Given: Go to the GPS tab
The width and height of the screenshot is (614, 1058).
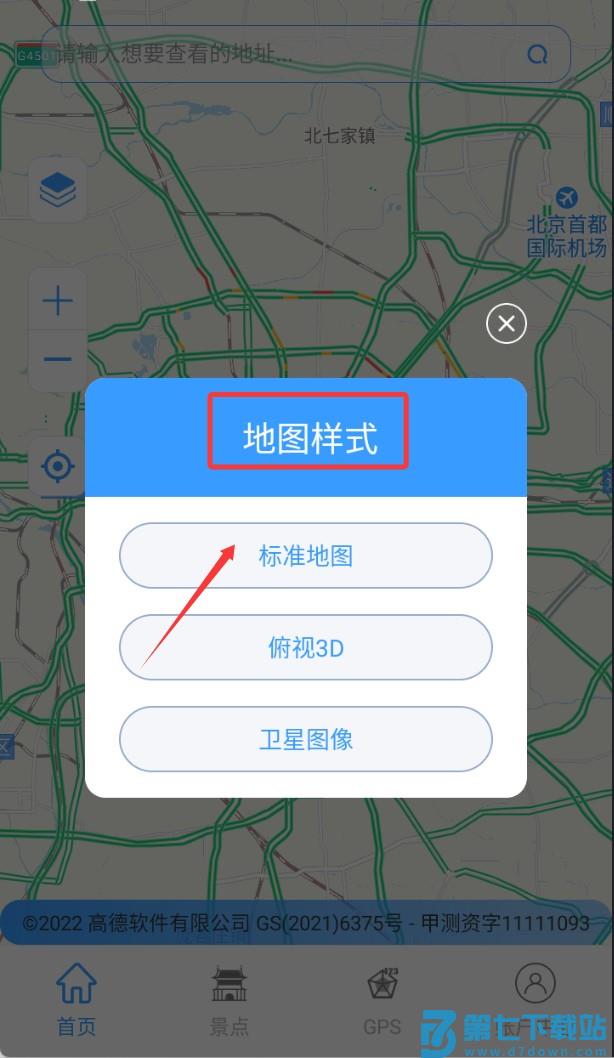Looking at the screenshot, I should [x=382, y=1000].
